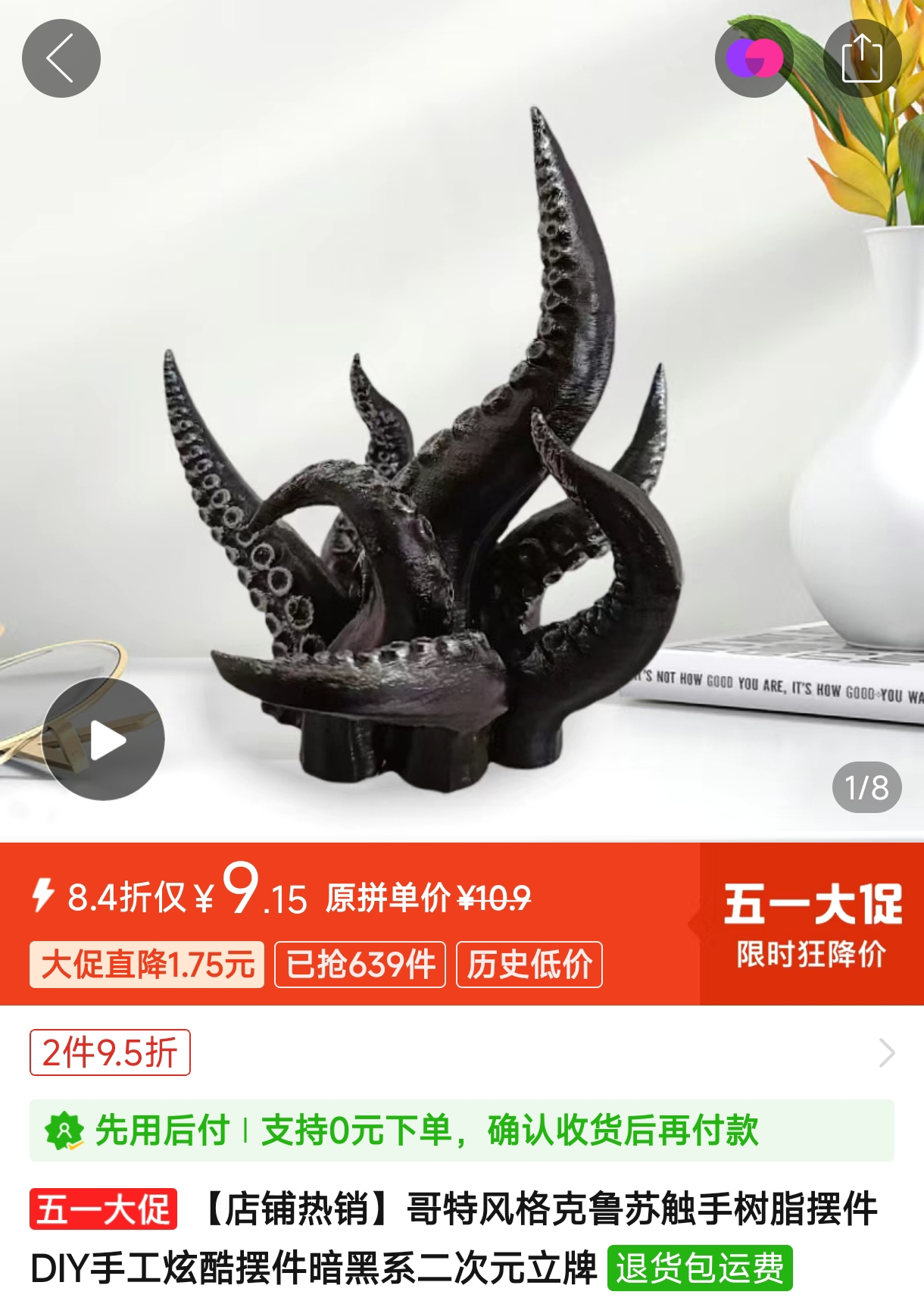This screenshot has width=924, height=1301.
Task: View the tentacle product image fullscreen
Action: tap(462, 455)
